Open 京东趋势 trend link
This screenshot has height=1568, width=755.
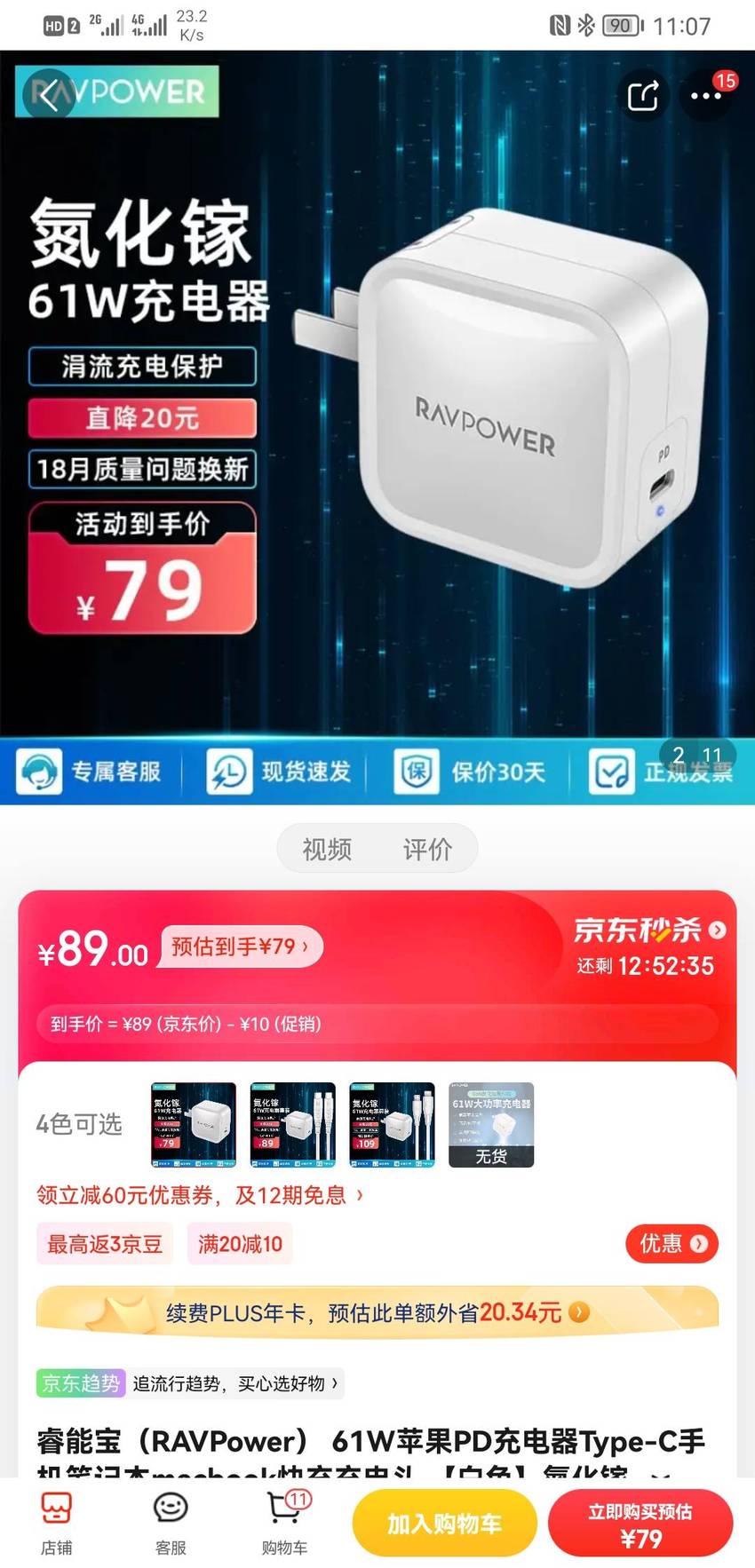pos(190,1383)
